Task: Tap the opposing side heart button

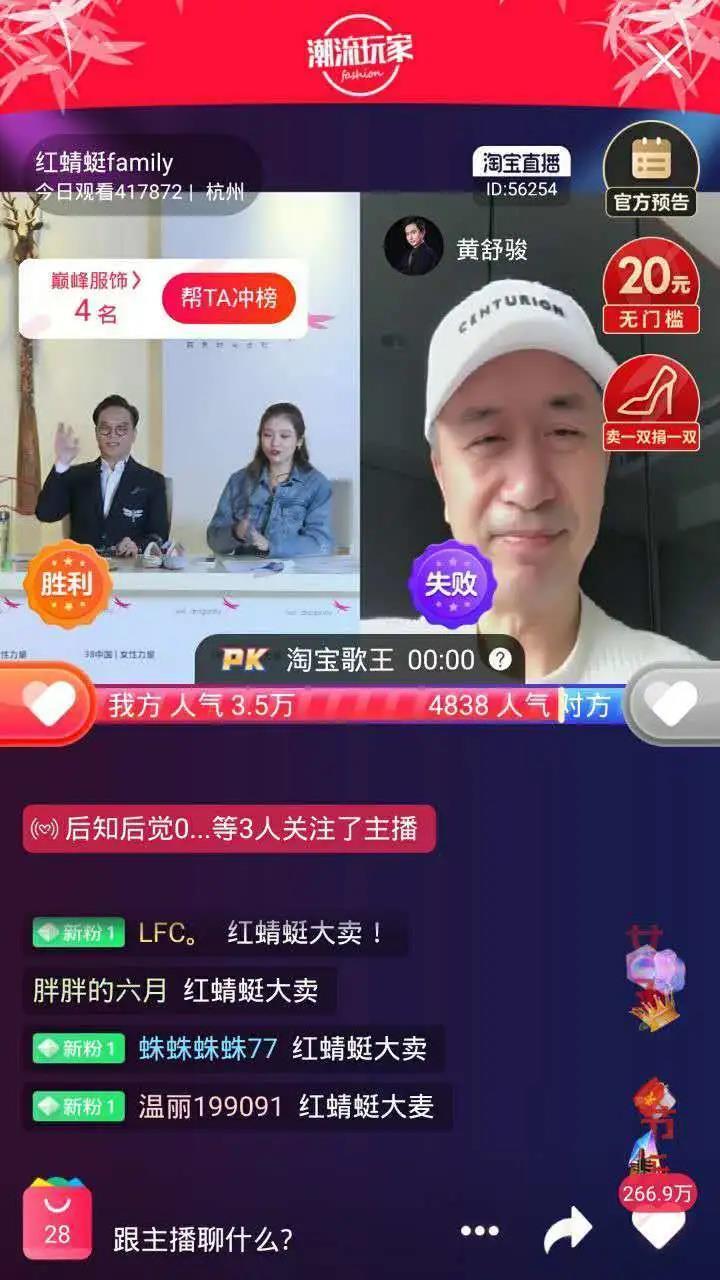Action: [672, 704]
